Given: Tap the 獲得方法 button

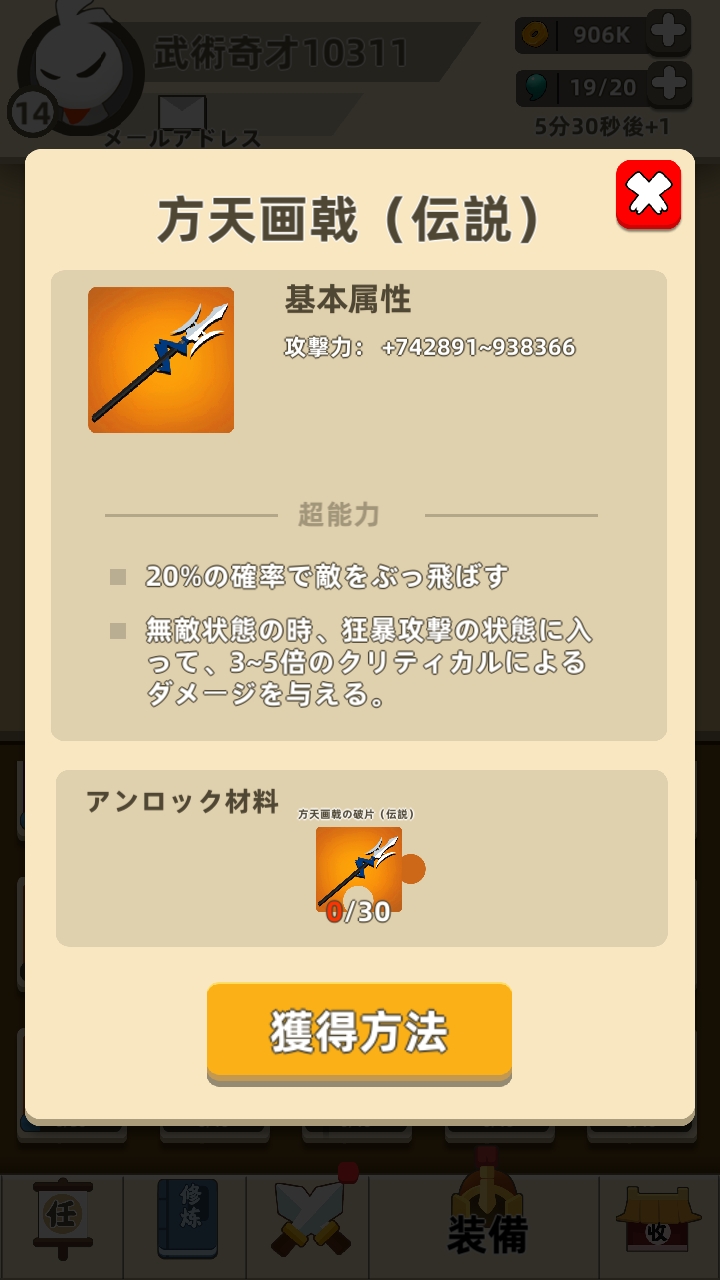Looking at the screenshot, I should (359, 1033).
